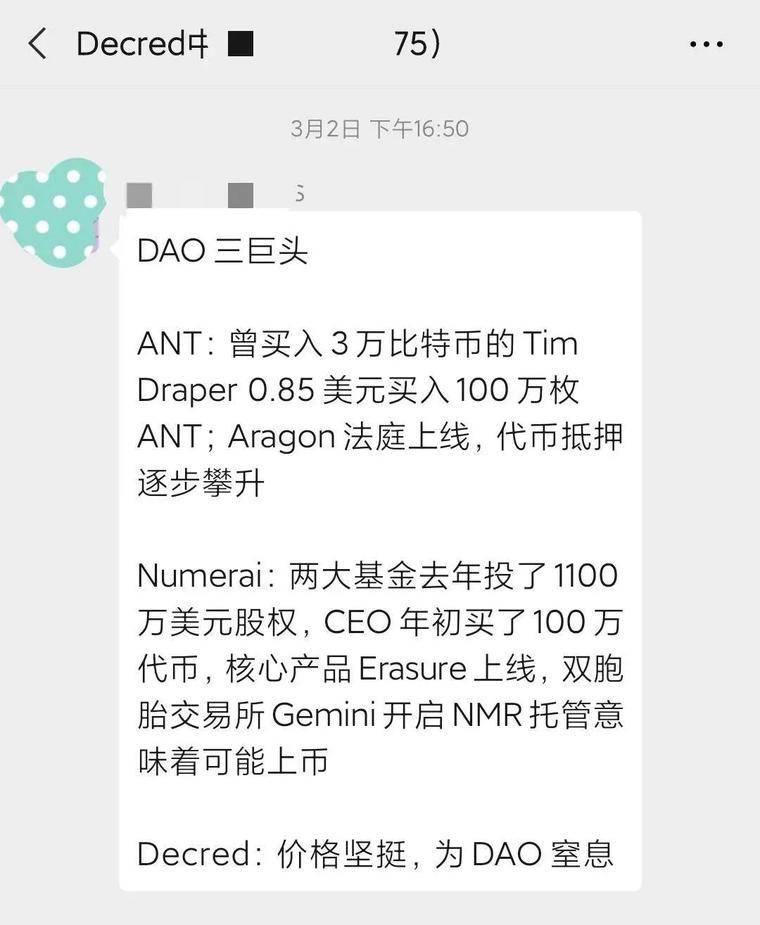Select the Decred line at message bottom

[x=380, y=853]
